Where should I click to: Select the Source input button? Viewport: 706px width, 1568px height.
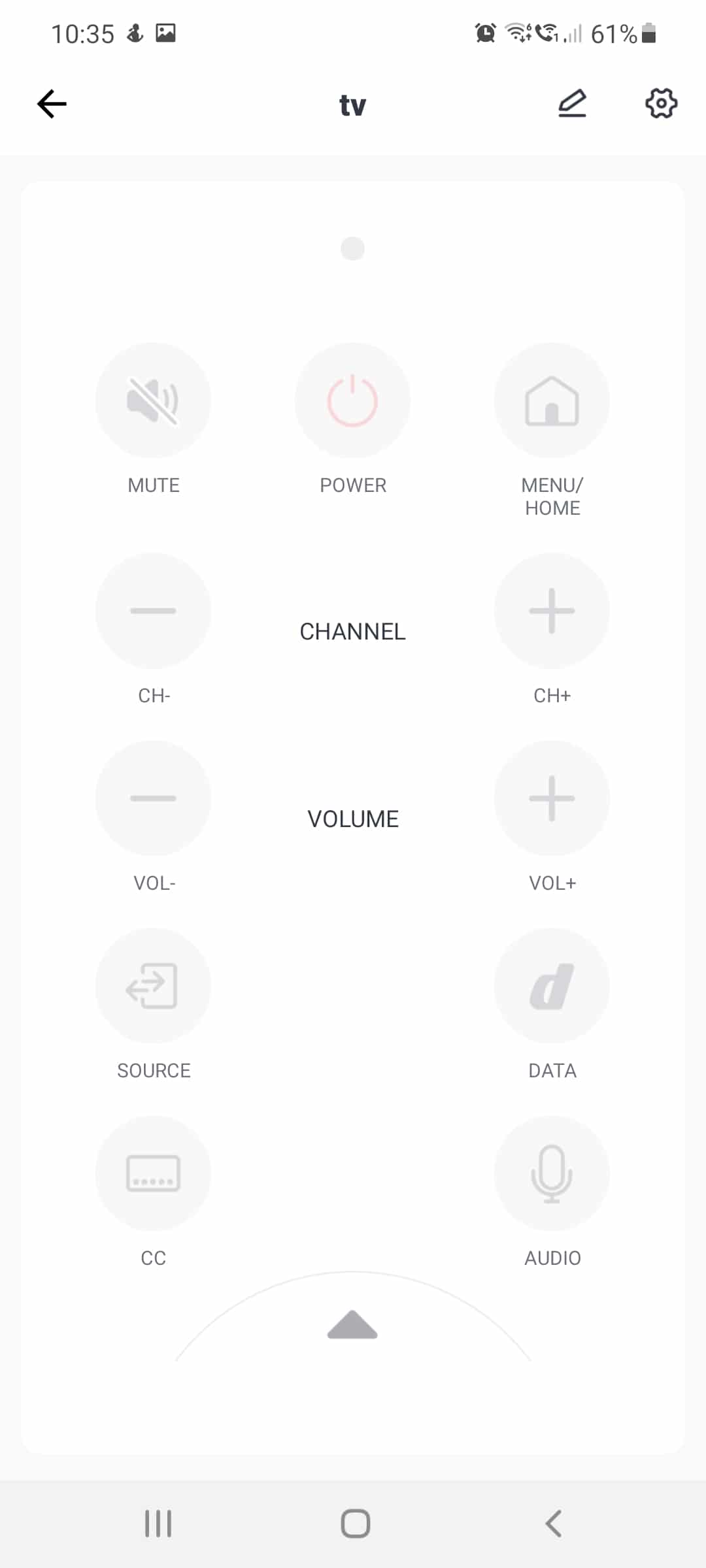pyautogui.click(x=153, y=985)
